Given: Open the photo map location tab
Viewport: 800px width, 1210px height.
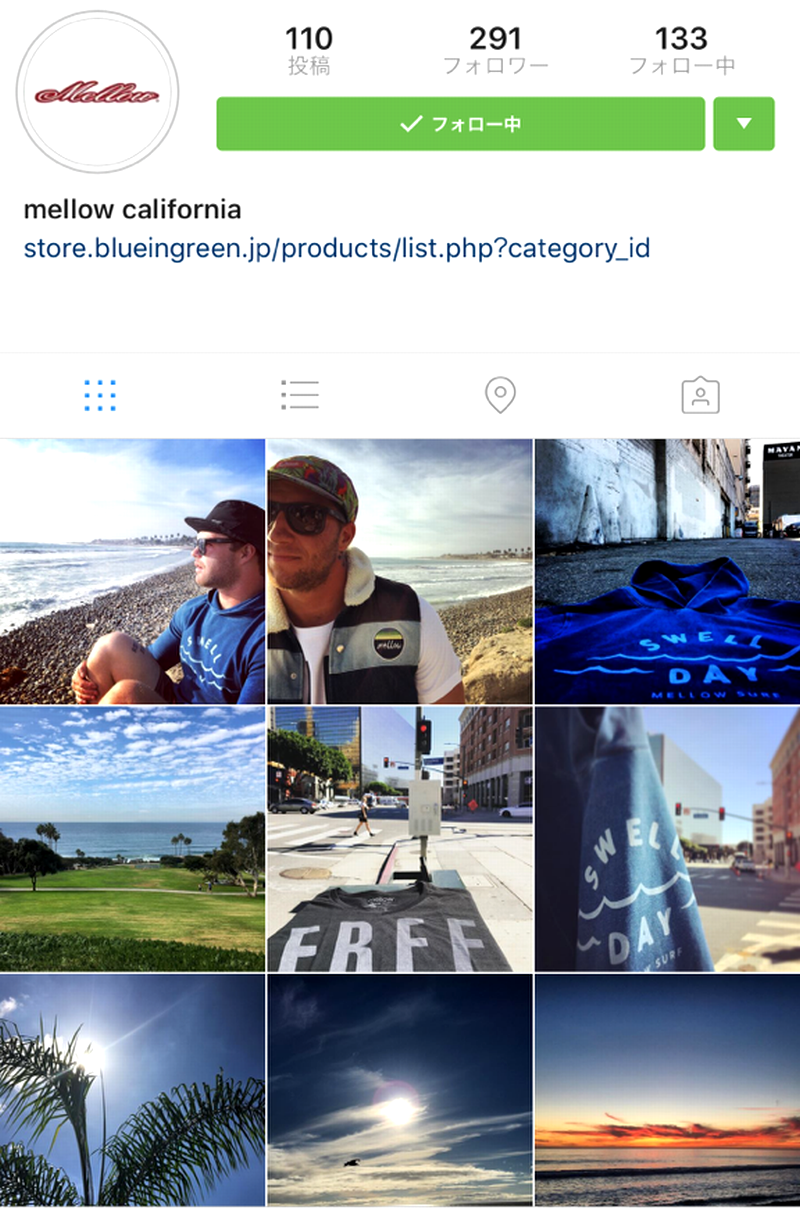Looking at the screenshot, I should [500, 396].
